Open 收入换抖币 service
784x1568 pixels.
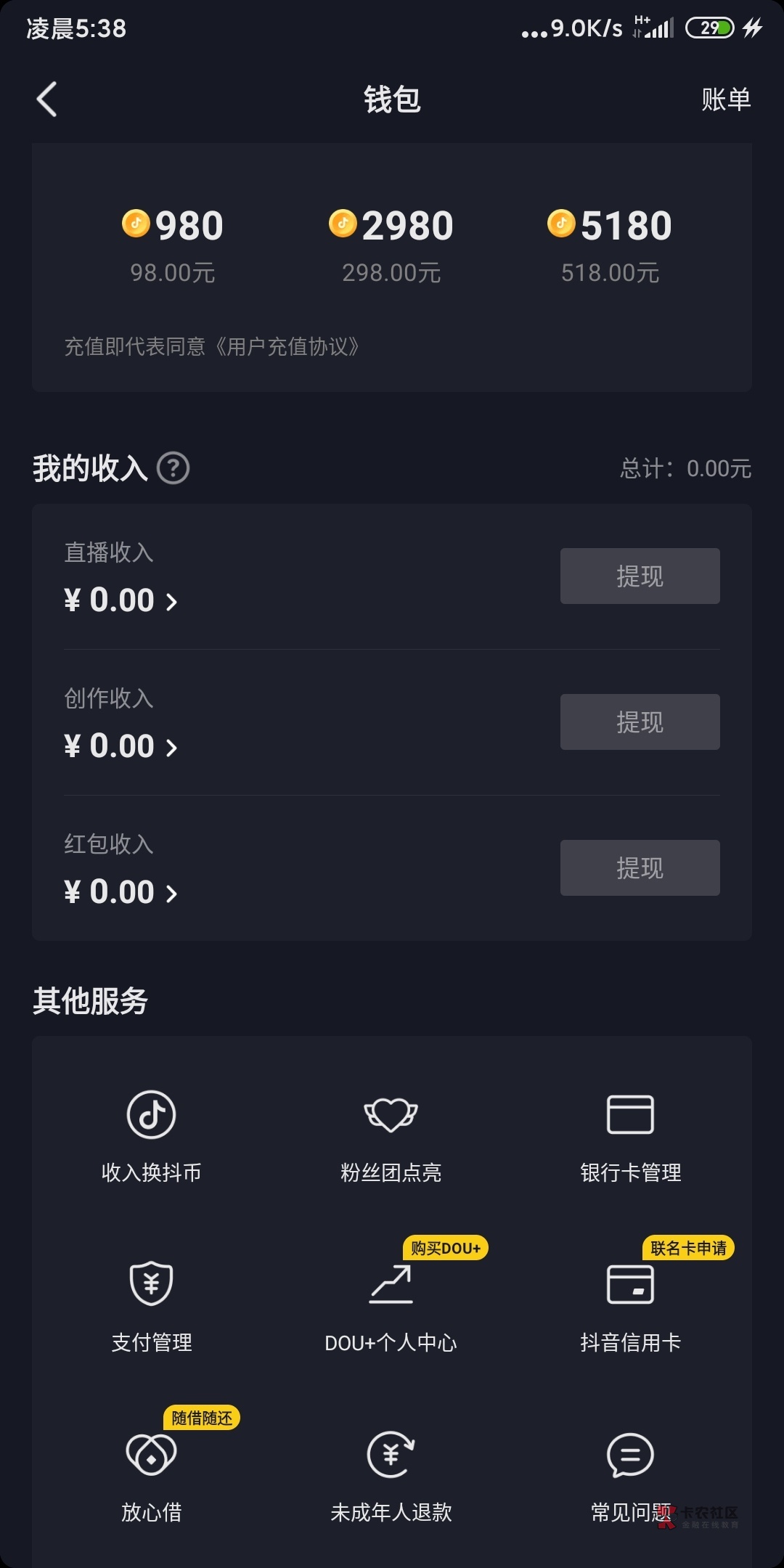150,1136
